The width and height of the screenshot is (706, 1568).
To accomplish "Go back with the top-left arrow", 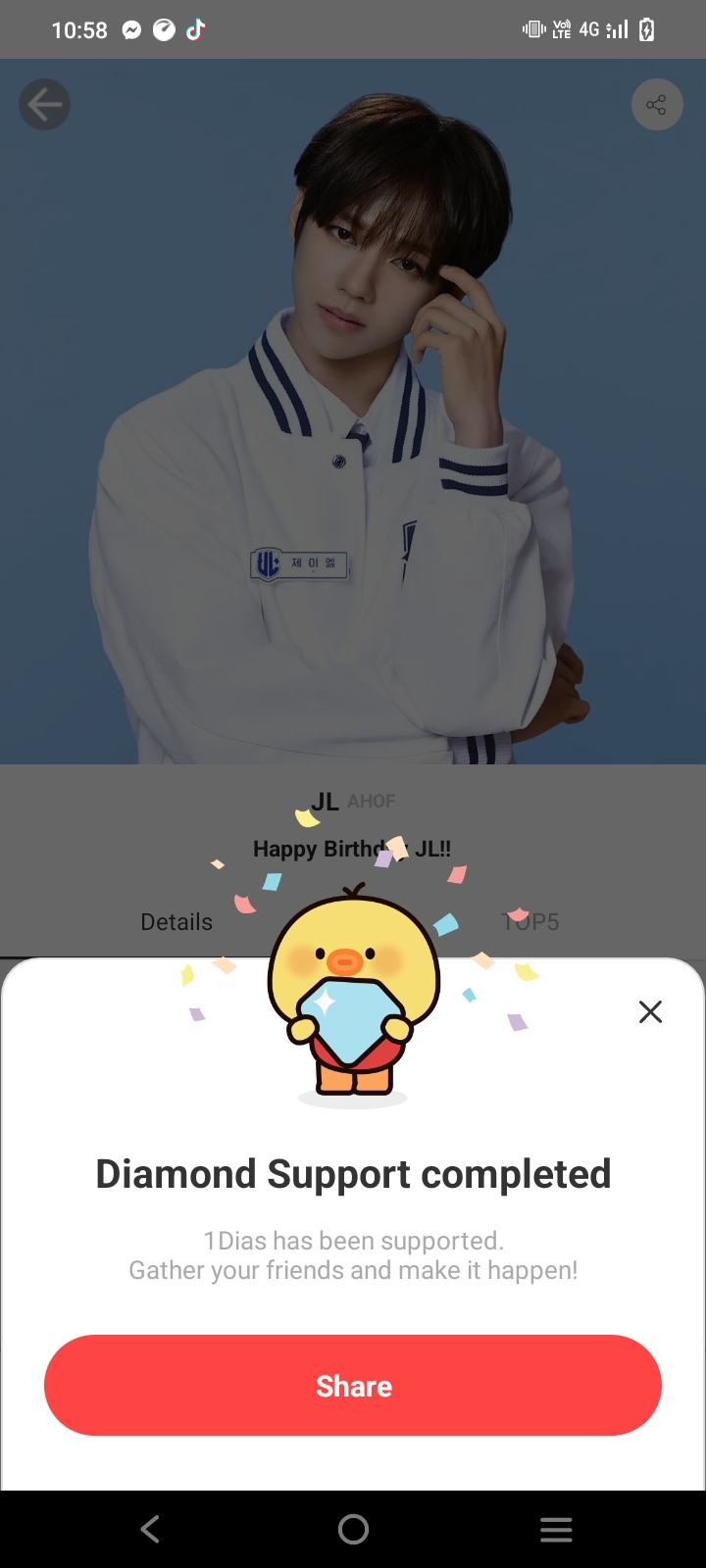I will [x=45, y=105].
